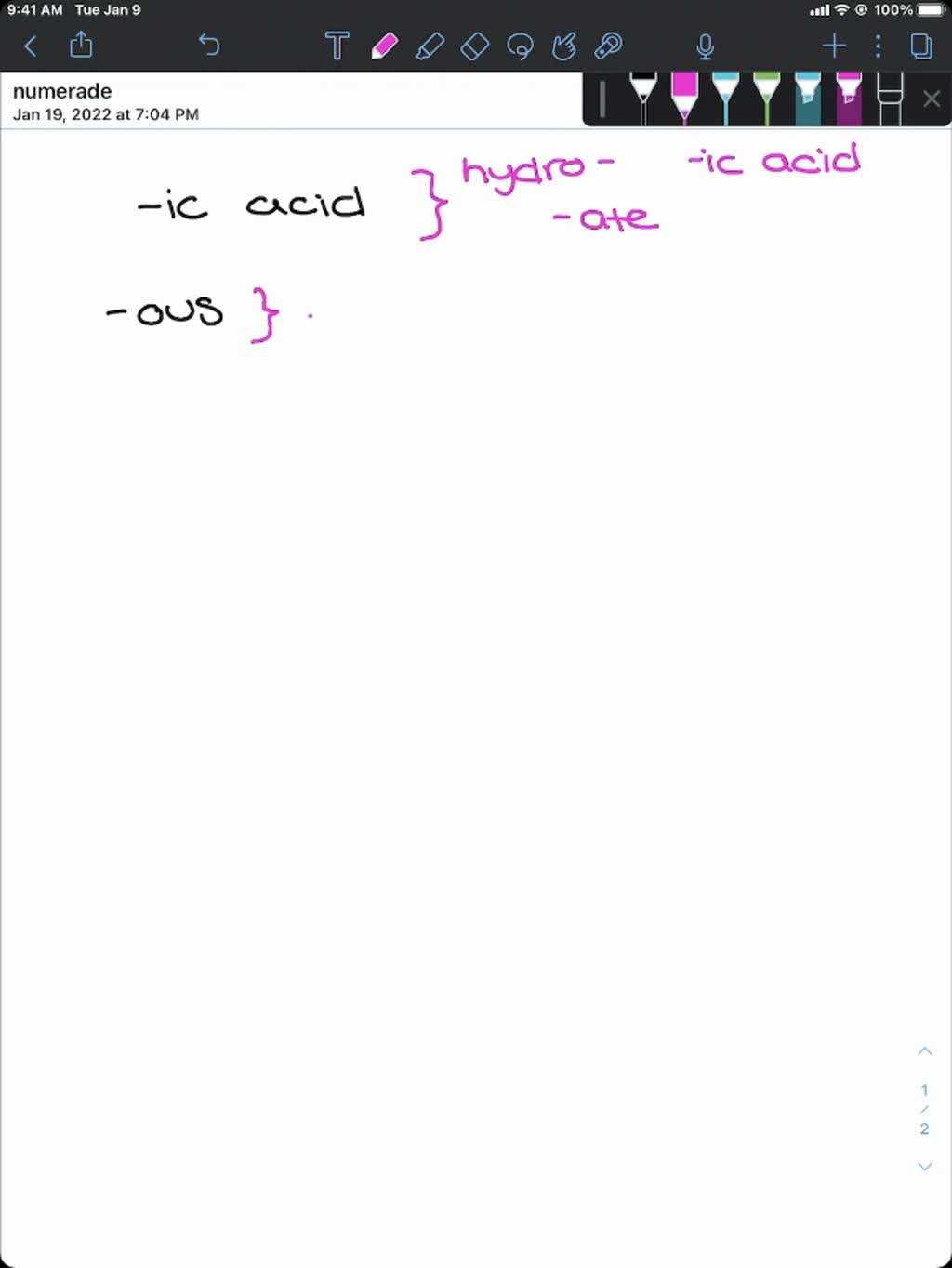The image size is (952, 1268).
Task: Undo the last stroke
Action: (209, 46)
